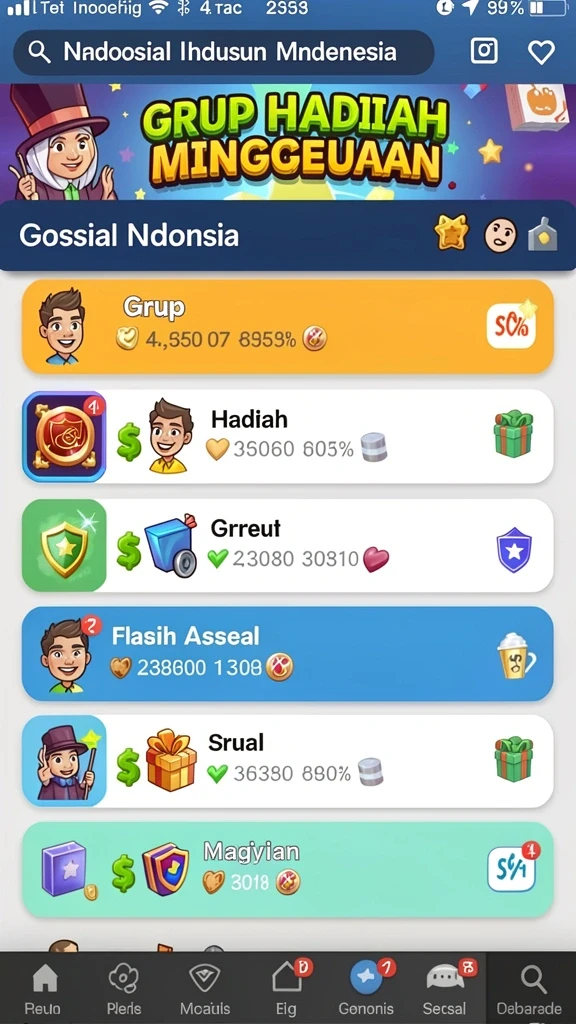Viewport: 576px width, 1024px height.
Task: Switch to the Genonis tab
Action: (x=366, y=988)
